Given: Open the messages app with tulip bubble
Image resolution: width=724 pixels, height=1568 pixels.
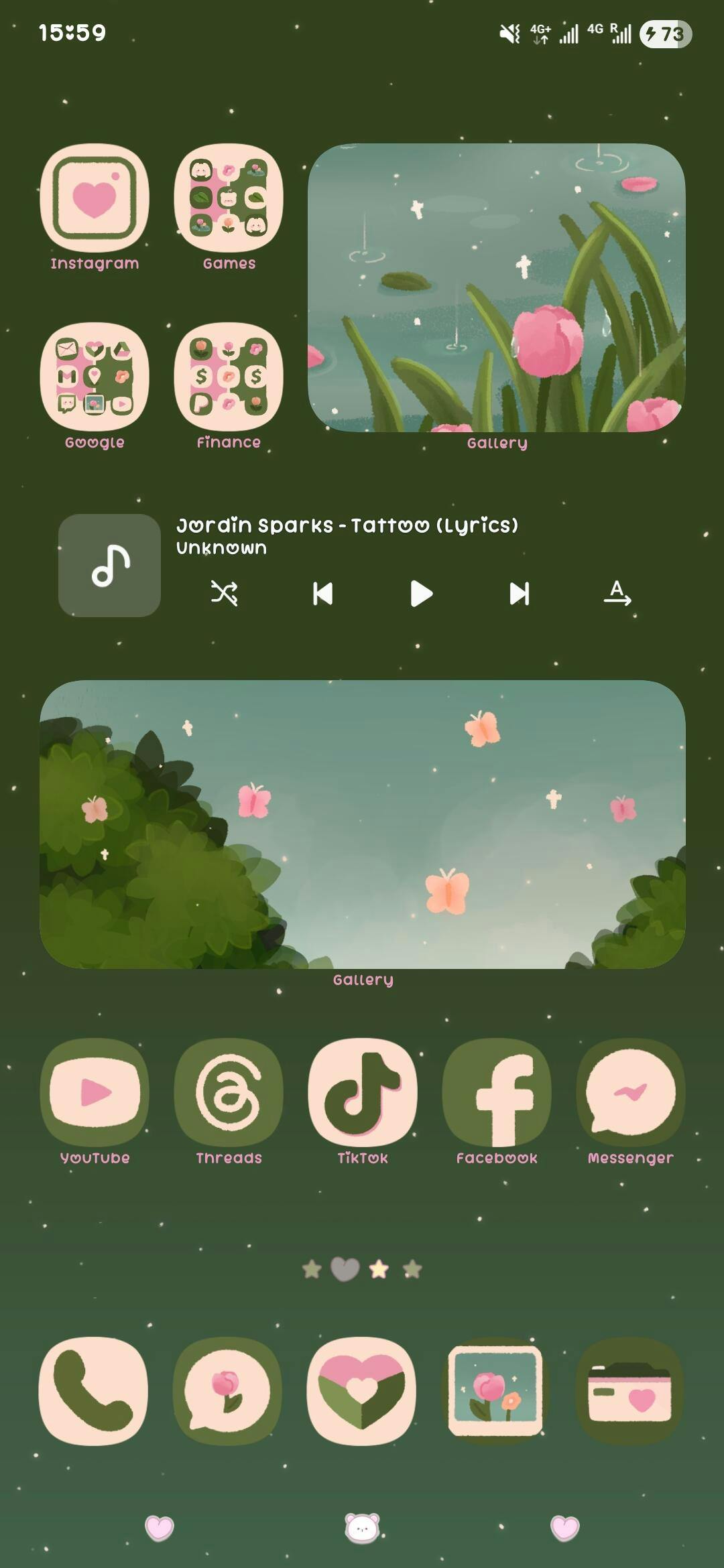Looking at the screenshot, I should pos(227,1390).
